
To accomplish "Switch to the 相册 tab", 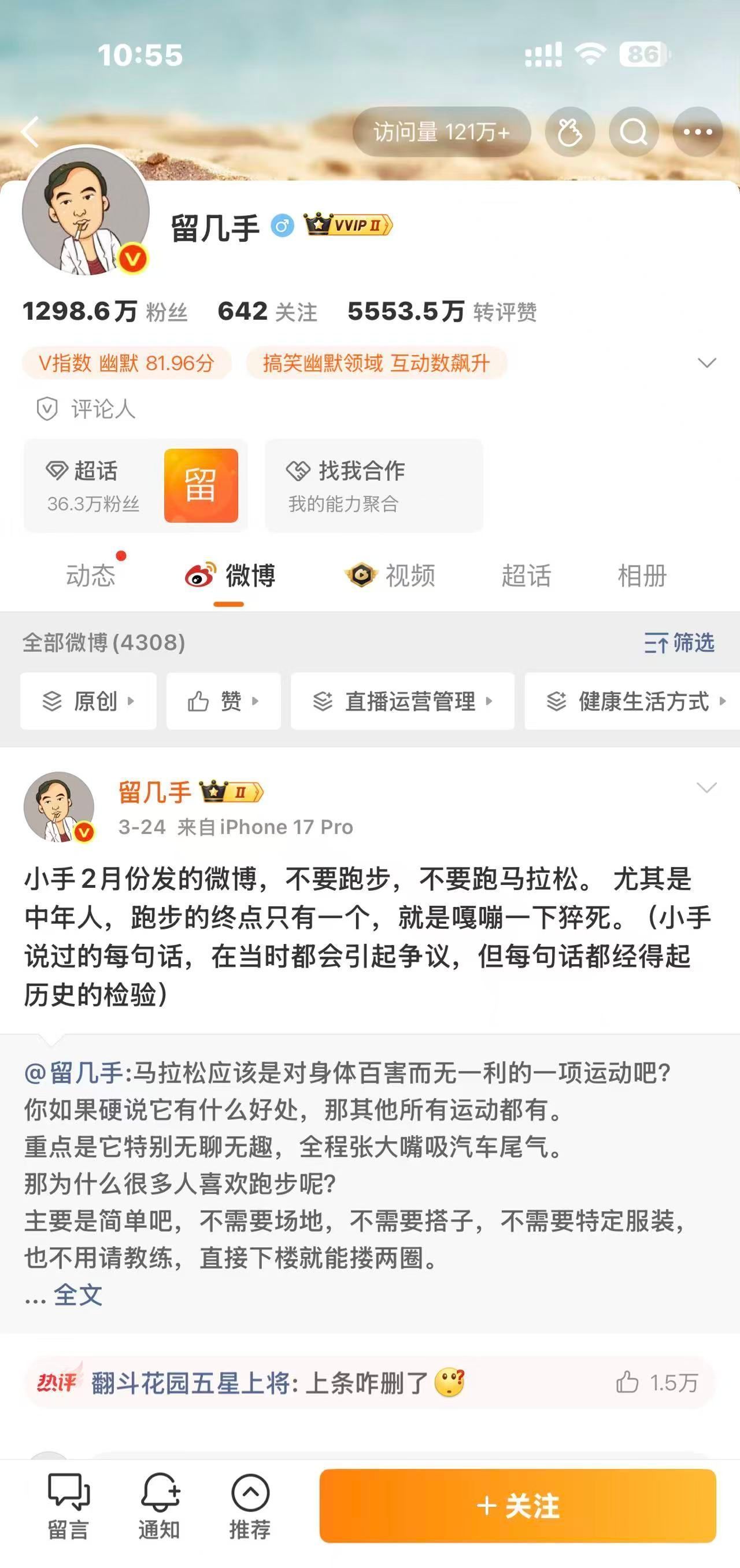I will (x=642, y=575).
